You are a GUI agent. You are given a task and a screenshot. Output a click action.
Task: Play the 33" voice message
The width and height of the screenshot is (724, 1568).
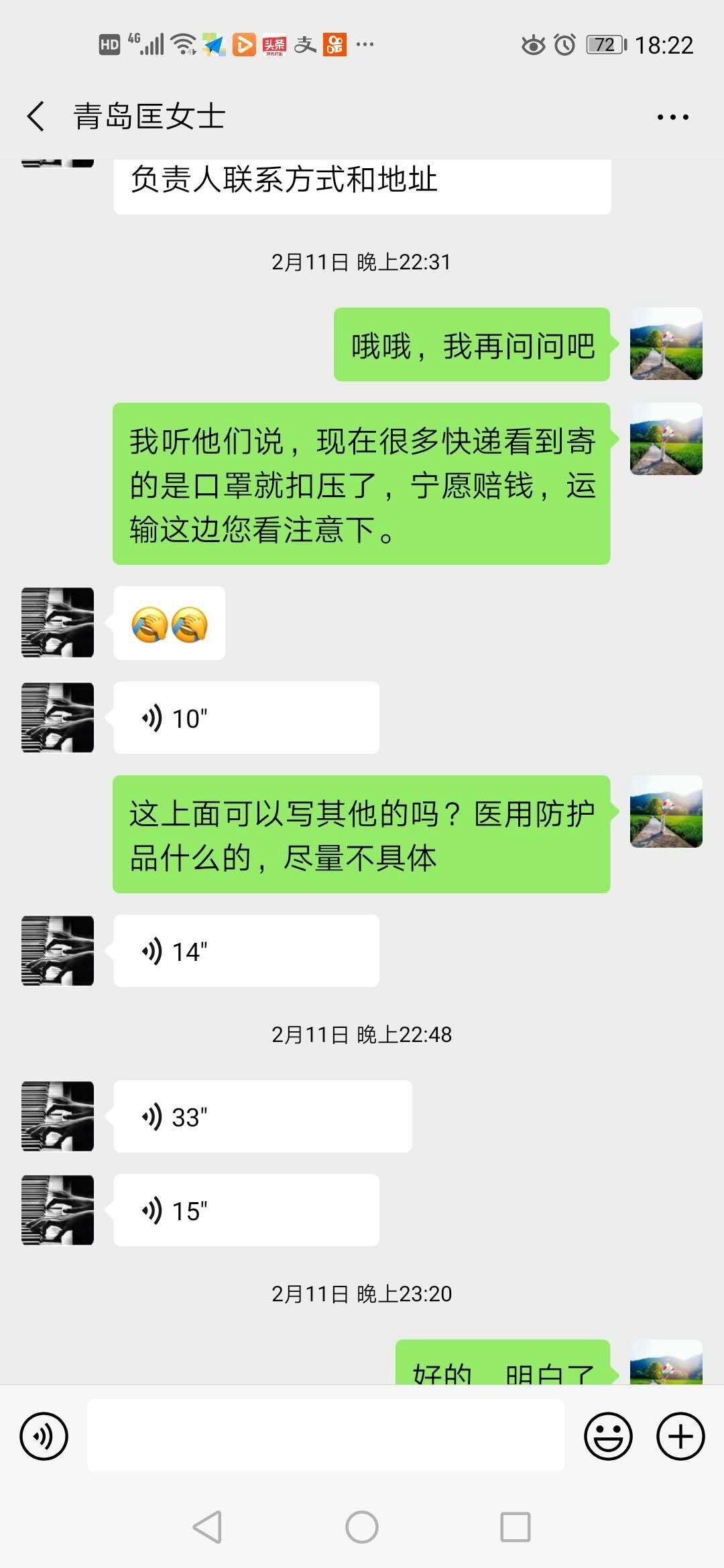click(x=262, y=1116)
